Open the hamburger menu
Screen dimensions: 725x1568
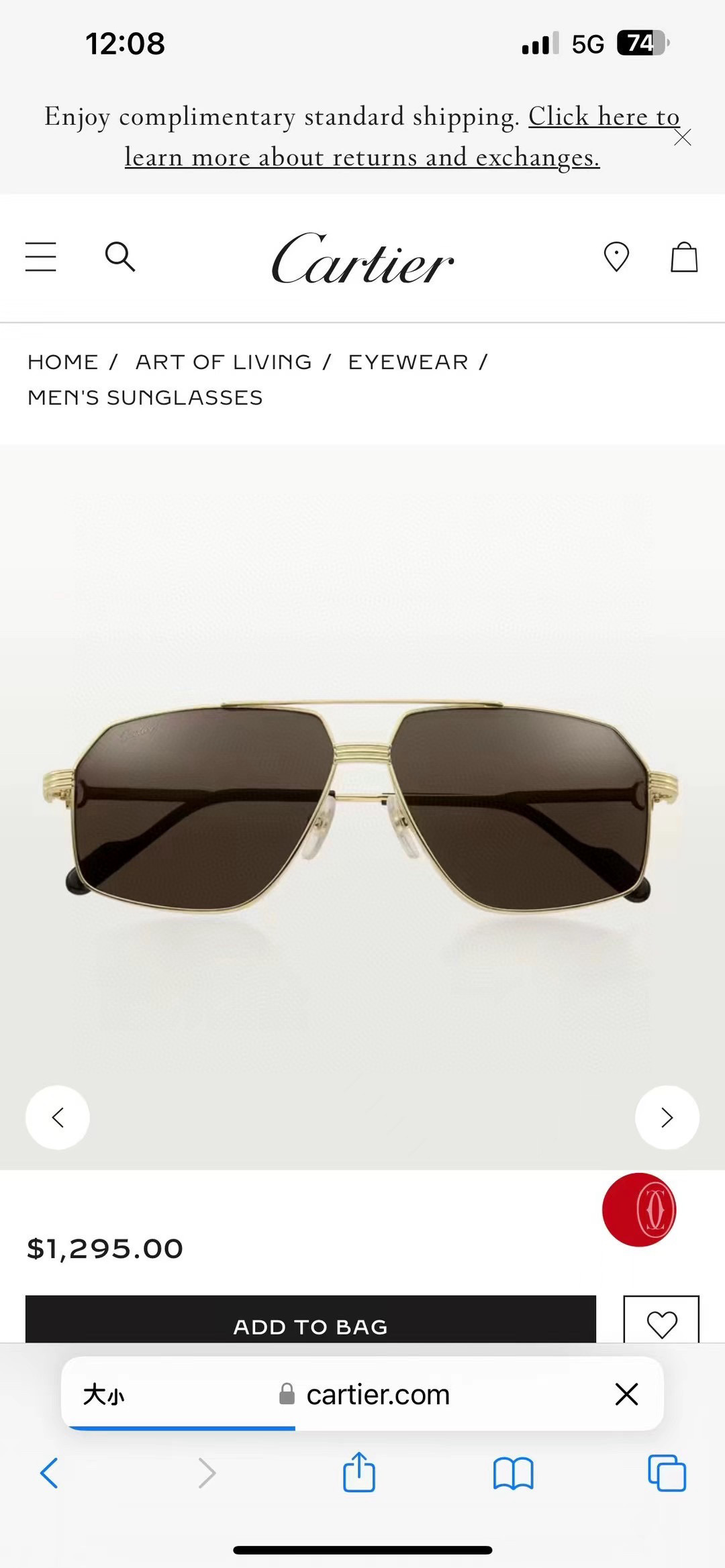pos(41,257)
